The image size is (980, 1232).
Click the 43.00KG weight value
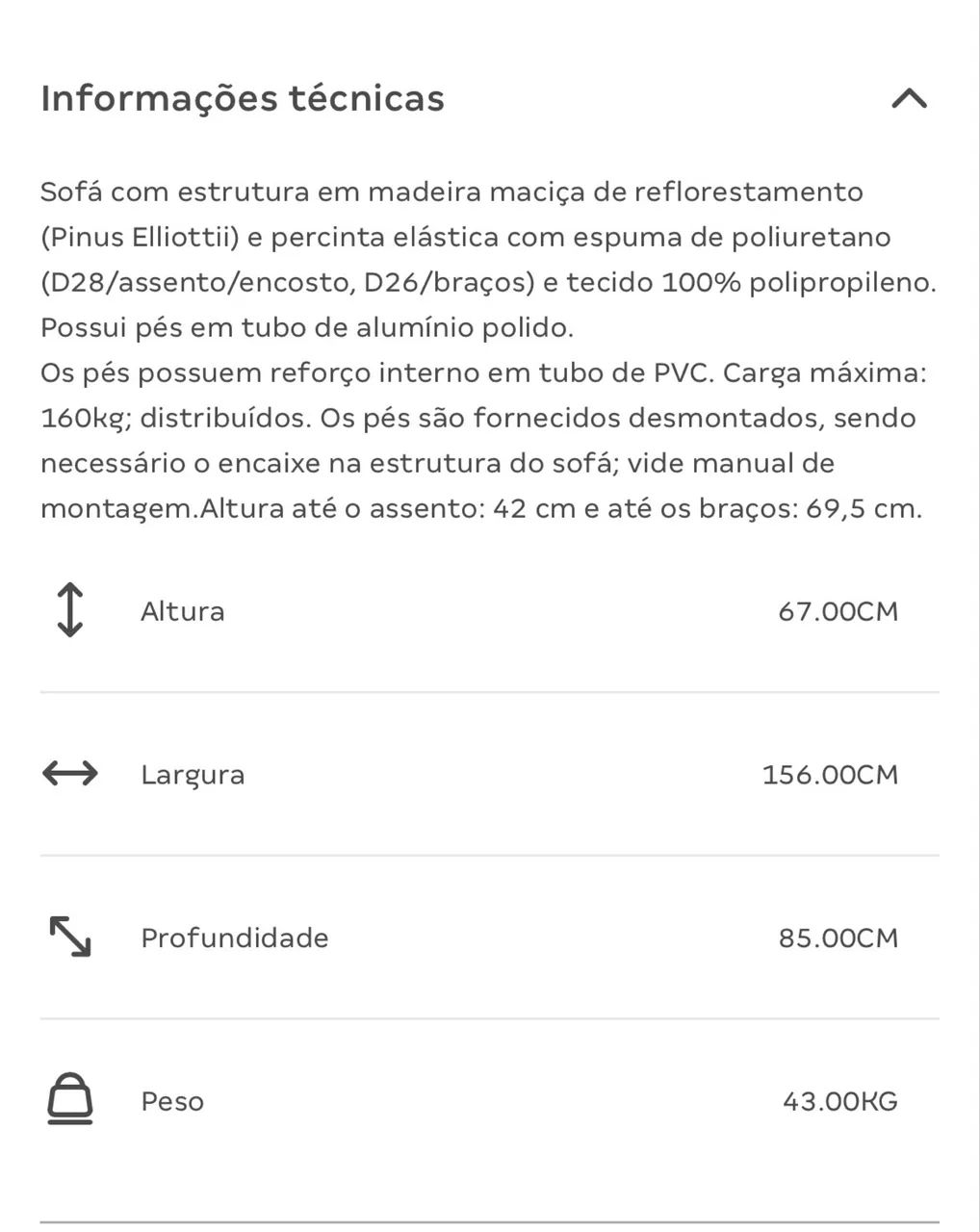(x=839, y=1100)
